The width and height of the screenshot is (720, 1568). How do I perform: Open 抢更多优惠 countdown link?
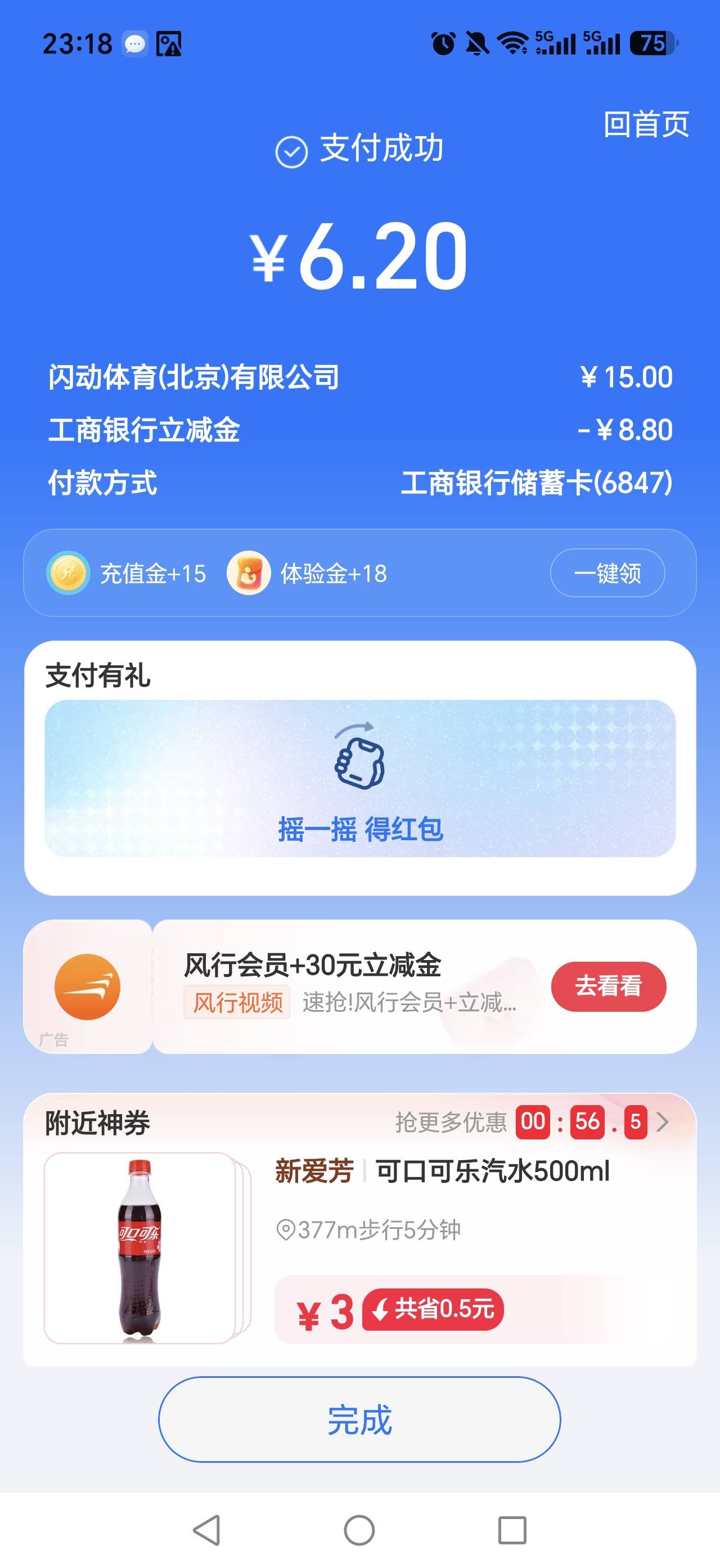(533, 1122)
